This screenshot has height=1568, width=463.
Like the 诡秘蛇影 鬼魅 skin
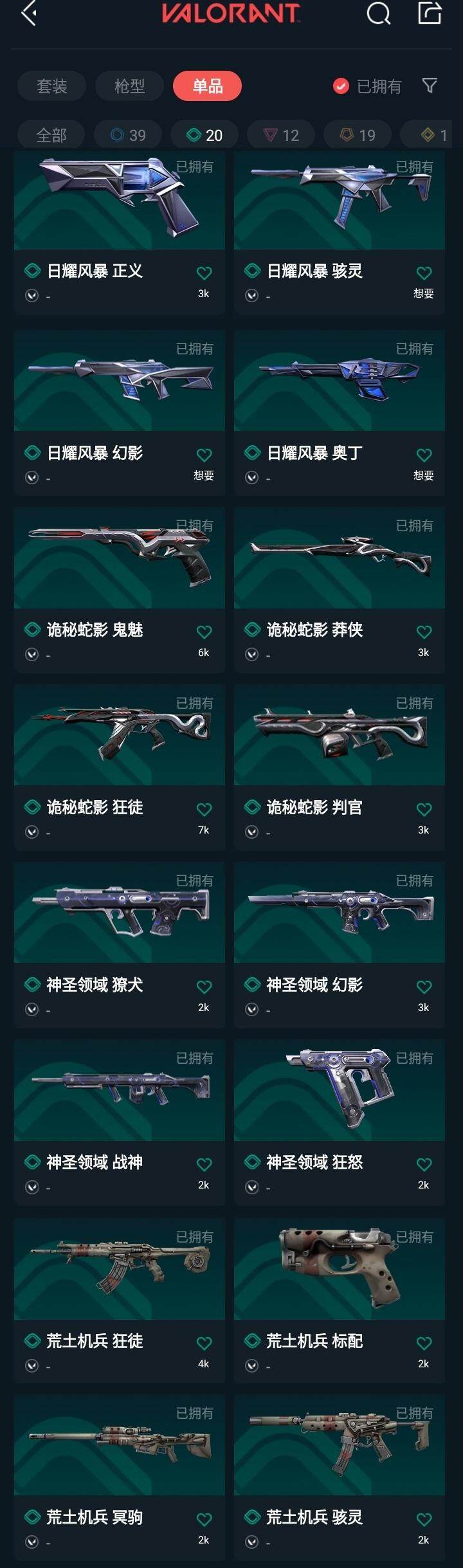204,632
